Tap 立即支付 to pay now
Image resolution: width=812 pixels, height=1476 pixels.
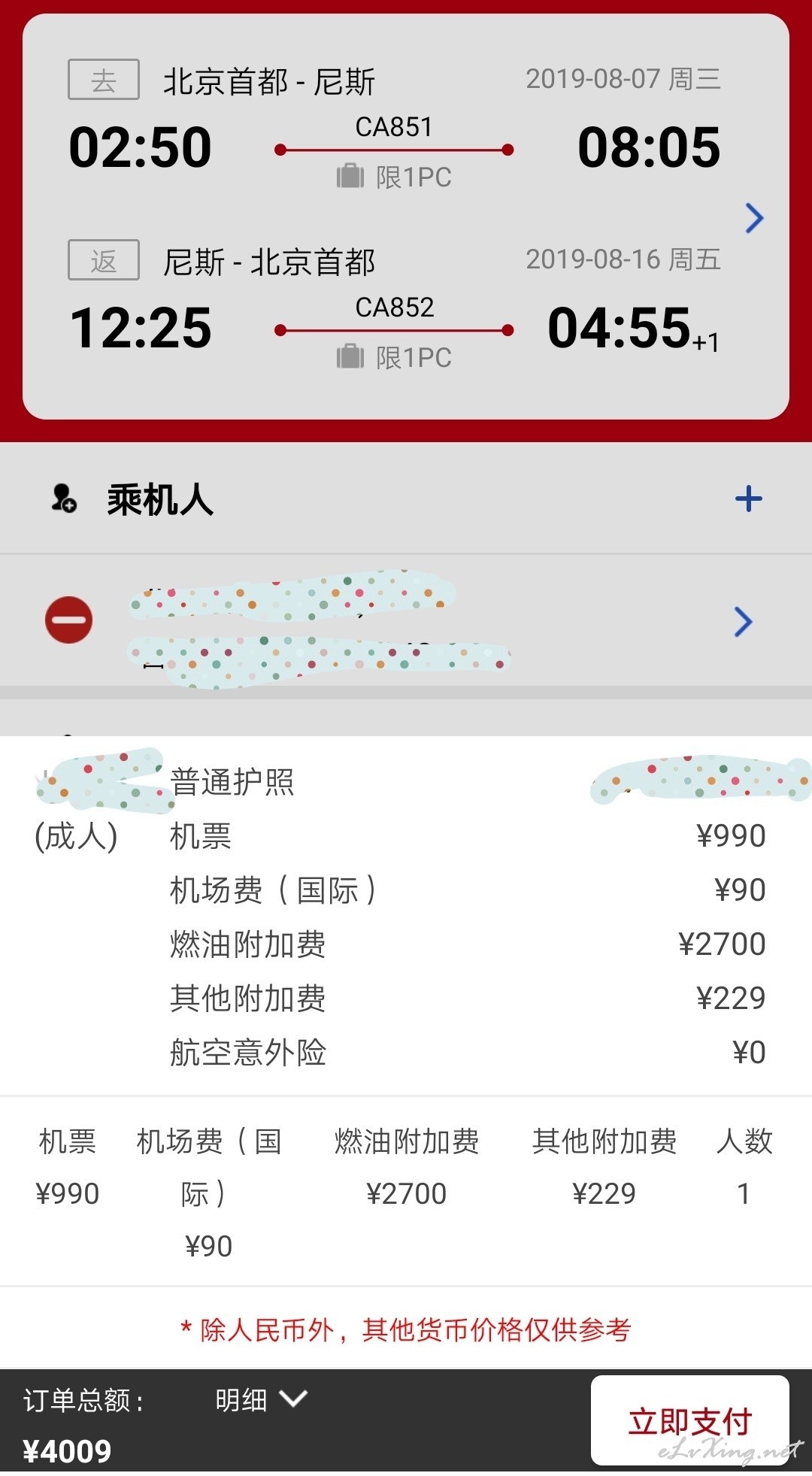tap(690, 1420)
